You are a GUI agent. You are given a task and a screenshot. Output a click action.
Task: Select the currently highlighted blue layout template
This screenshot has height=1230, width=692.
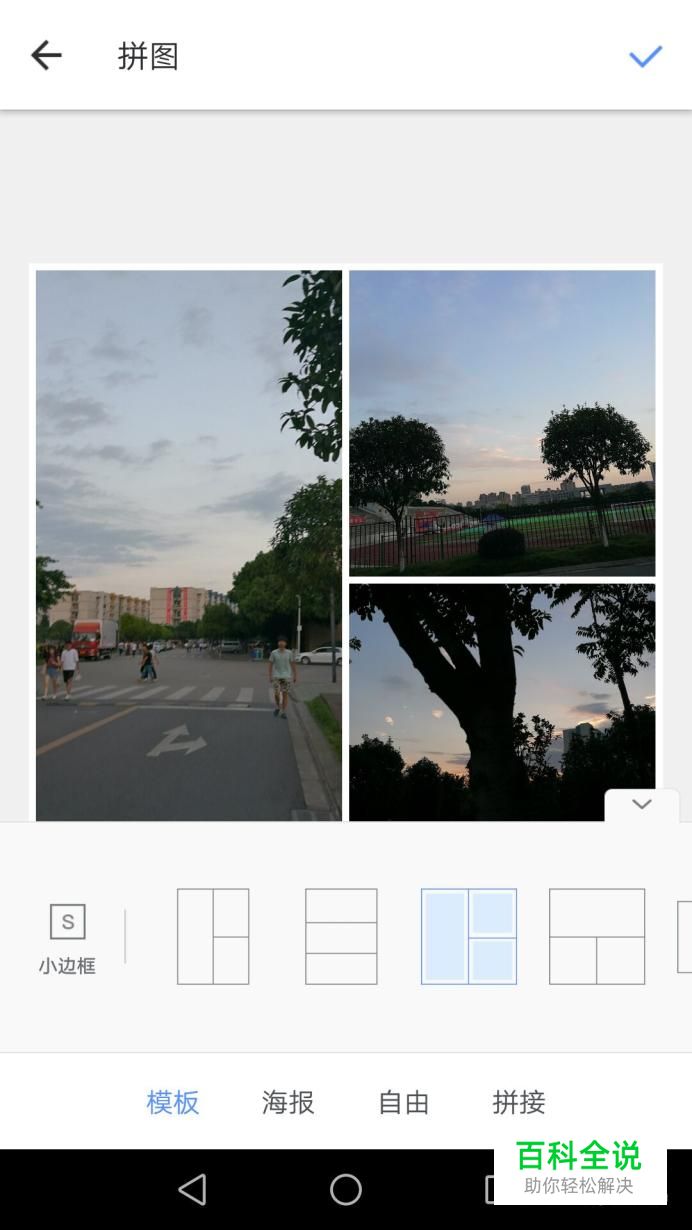[x=469, y=936]
